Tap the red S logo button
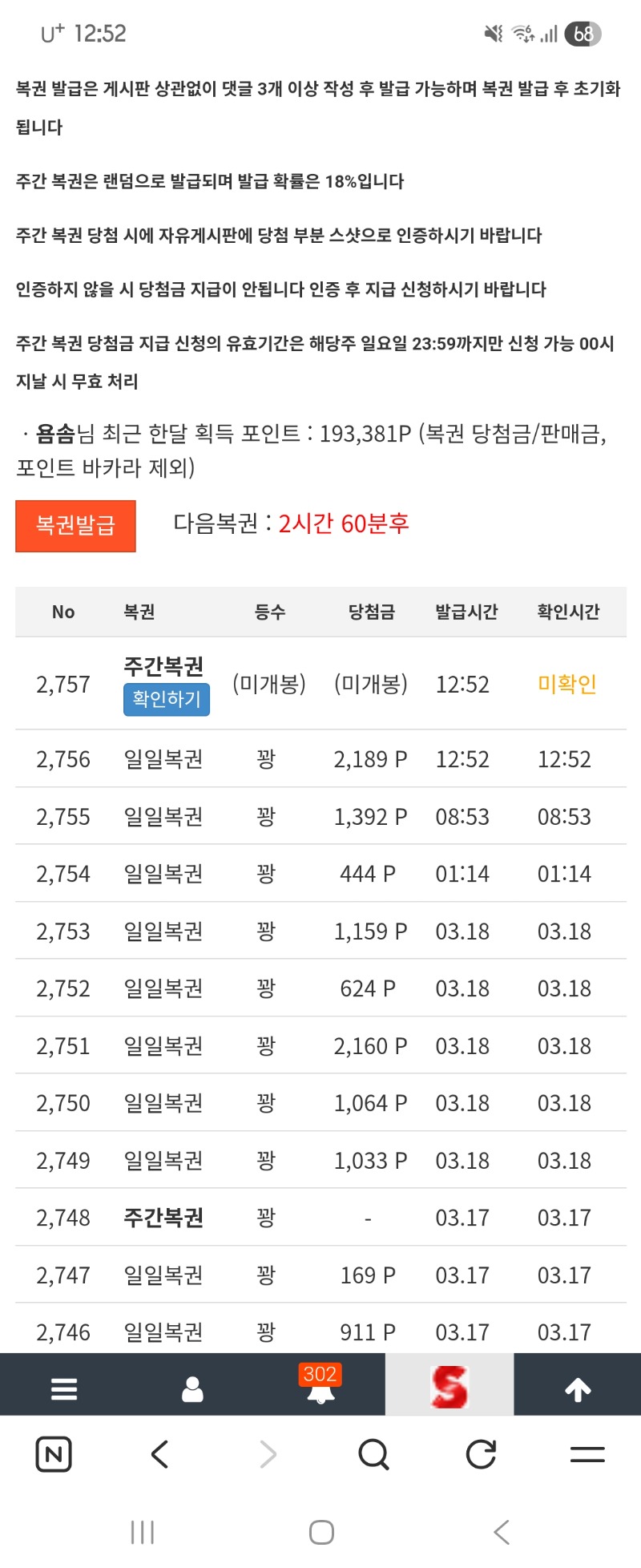The width and height of the screenshot is (641, 1568). [x=449, y=1388]
